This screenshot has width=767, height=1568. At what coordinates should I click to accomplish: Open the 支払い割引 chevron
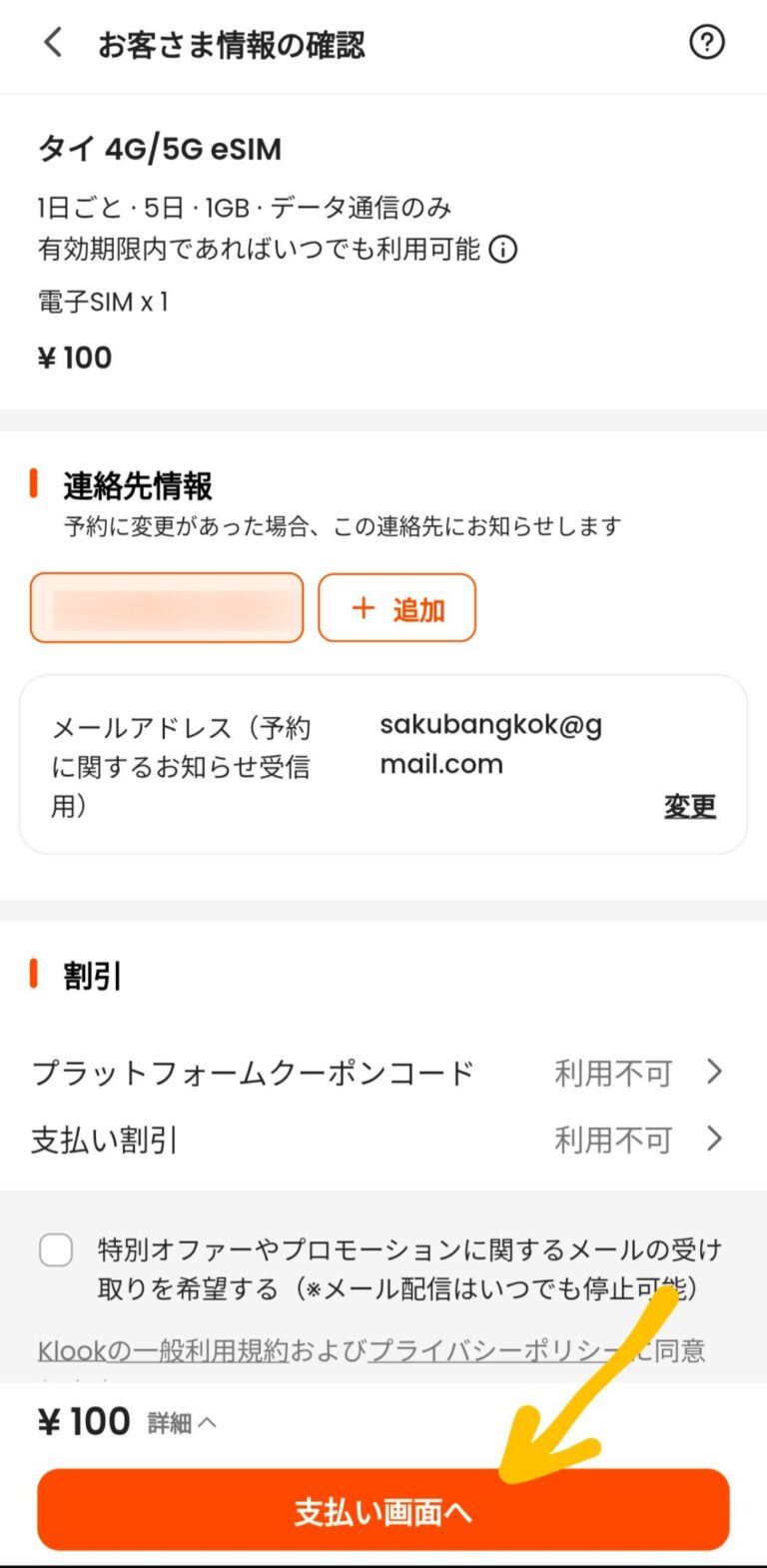click(x=715, y=1140)
